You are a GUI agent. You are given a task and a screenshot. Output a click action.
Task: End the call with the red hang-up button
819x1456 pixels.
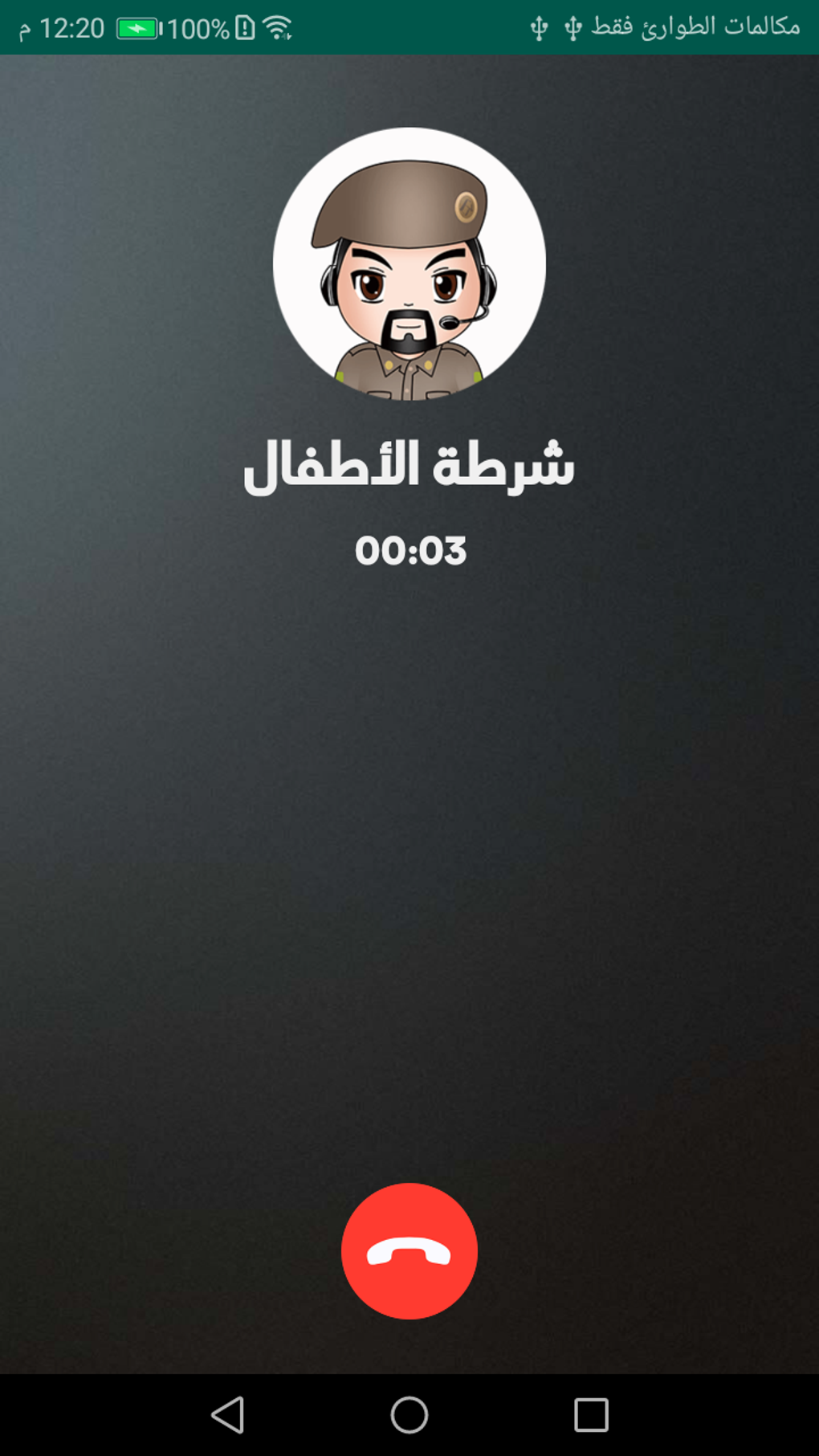tap(409, 1250)
